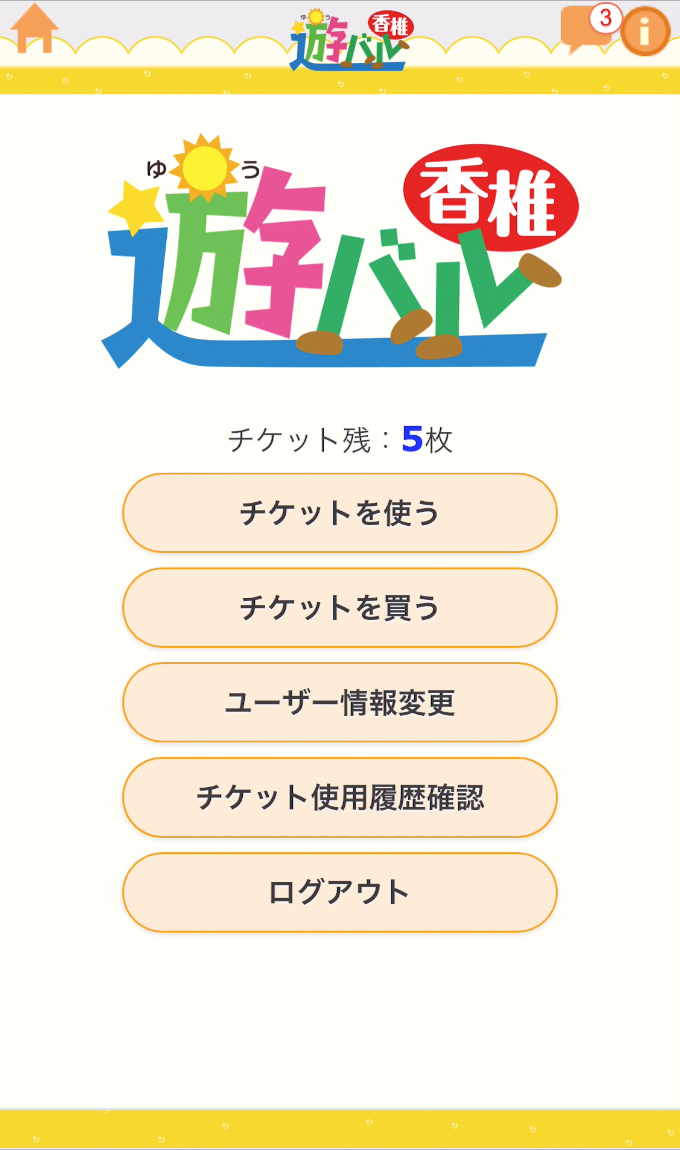Select チケットを使う to use a ticket
Viewport: 680px width, 1150px height.
[x=340, y=513]
